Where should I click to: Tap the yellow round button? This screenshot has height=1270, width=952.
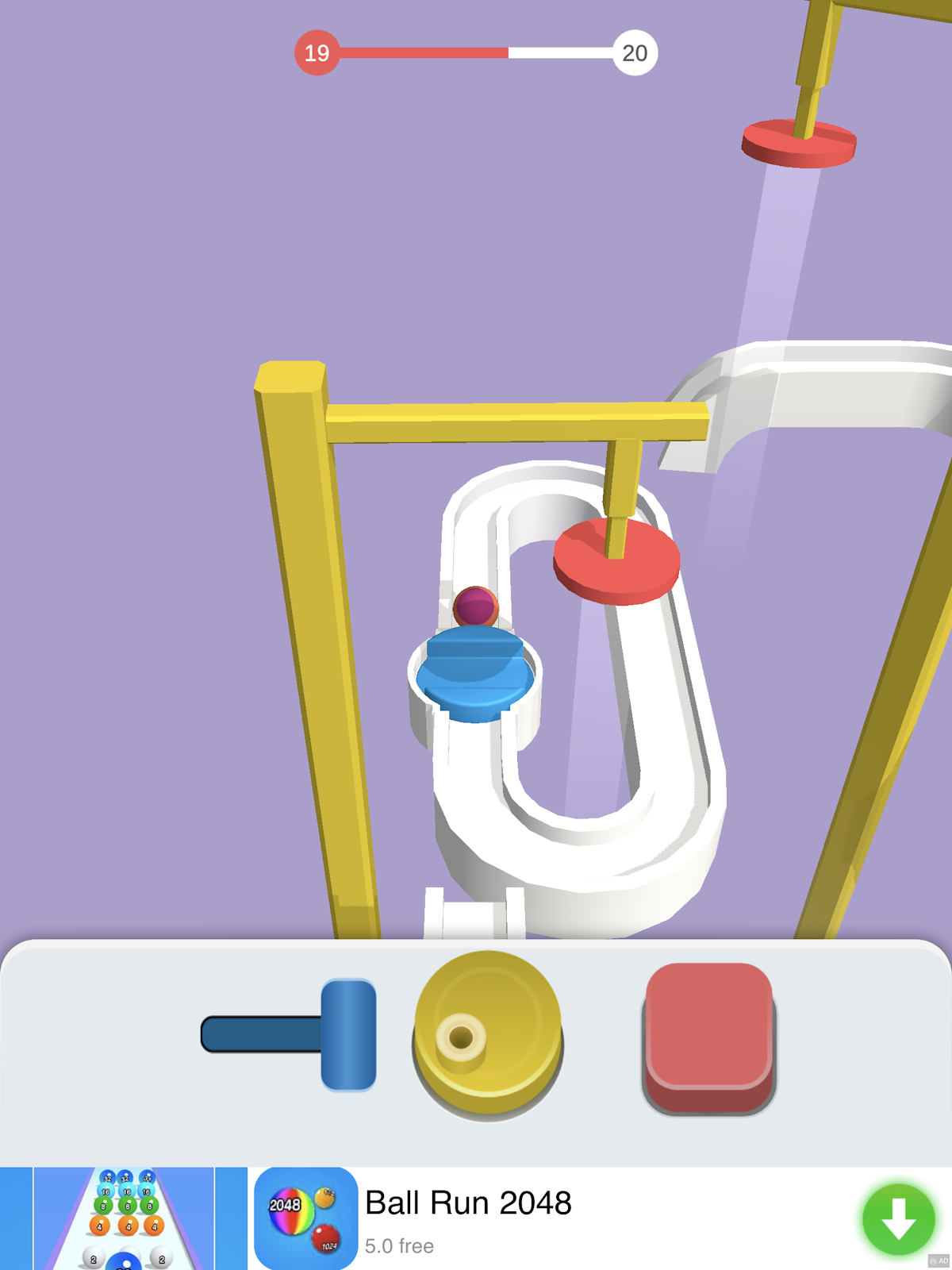[x=487, y=1035]
